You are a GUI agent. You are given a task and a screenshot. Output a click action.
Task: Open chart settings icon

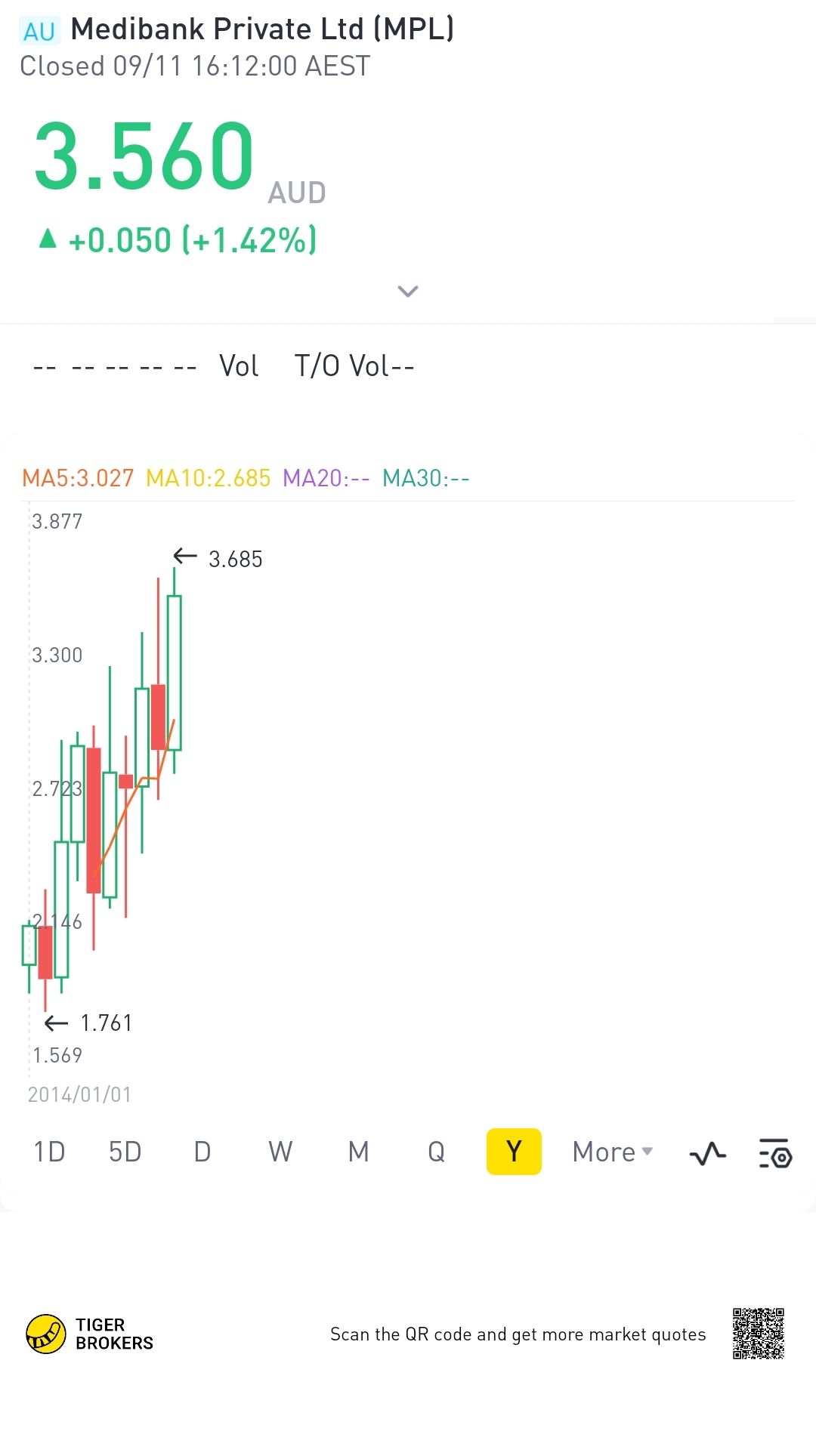click(x=775, y=1154)
